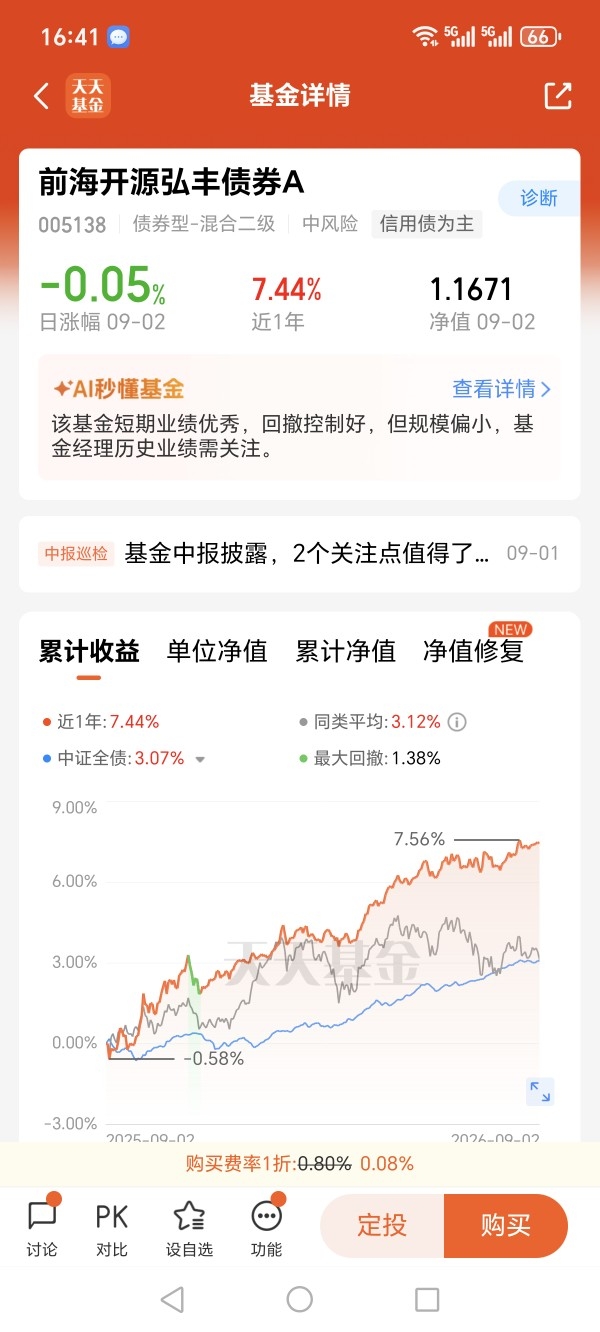Screen dimensions: 600x1332
Task: Open the 中报巡检 report news row
Action: pyautogui.click(x=299, y=553)
